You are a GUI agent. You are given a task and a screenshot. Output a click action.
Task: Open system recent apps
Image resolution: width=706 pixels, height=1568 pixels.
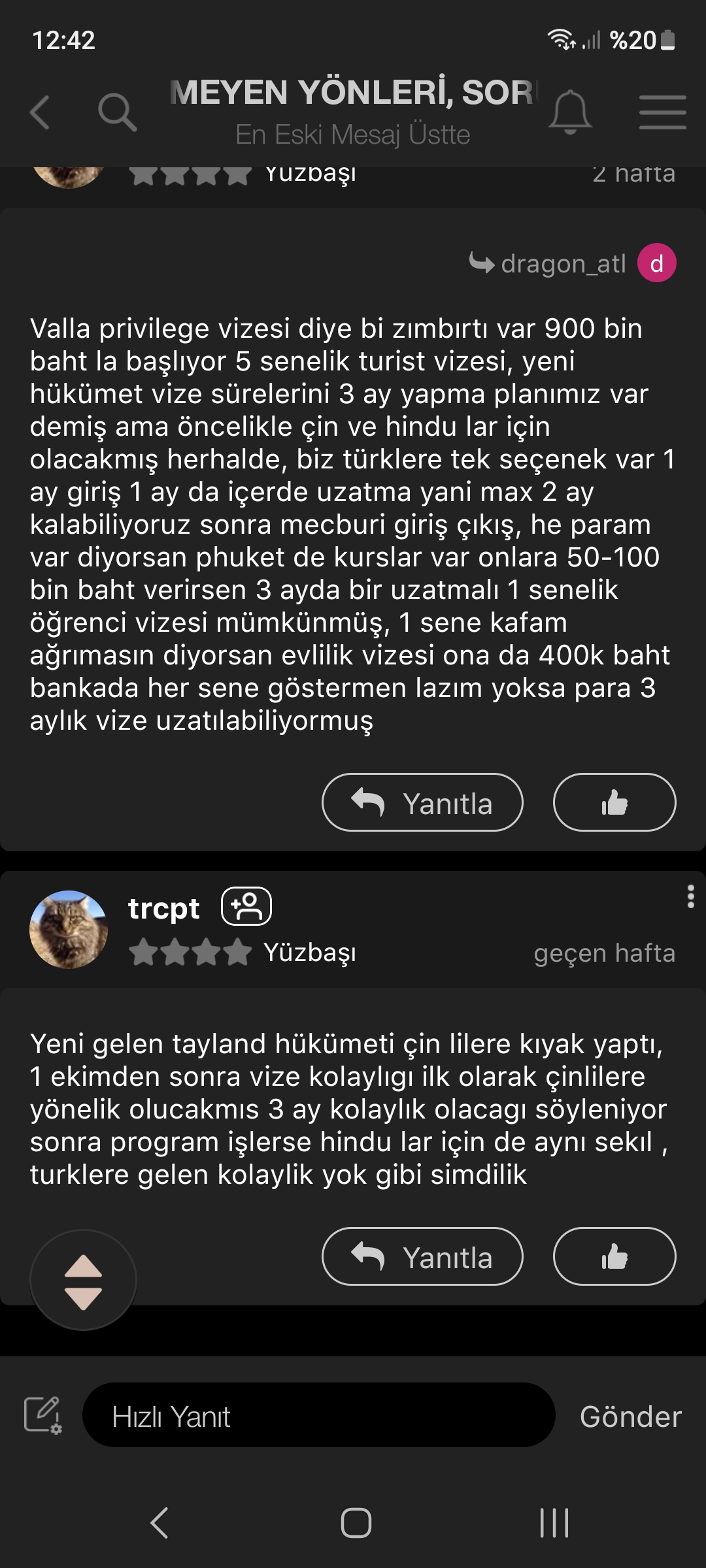click(x=554, y=1523)
